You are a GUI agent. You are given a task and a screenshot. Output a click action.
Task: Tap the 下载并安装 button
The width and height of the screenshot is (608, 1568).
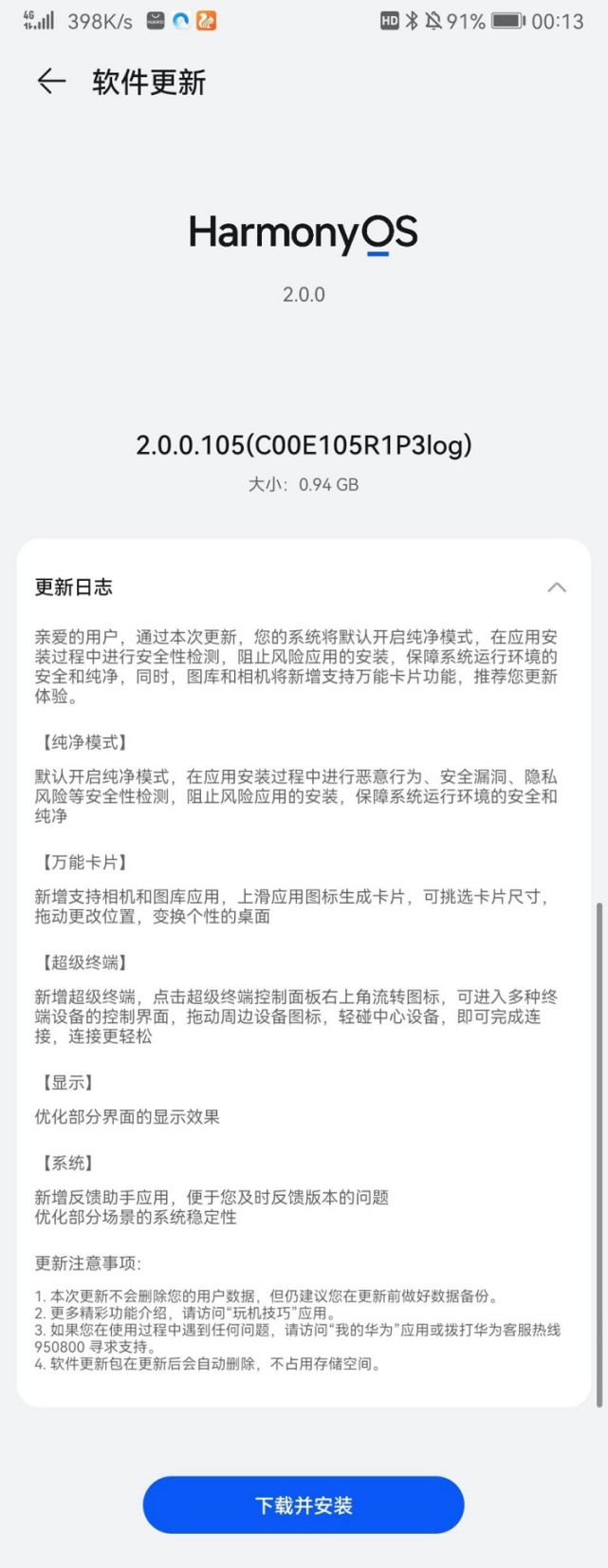pos(304,1504)
